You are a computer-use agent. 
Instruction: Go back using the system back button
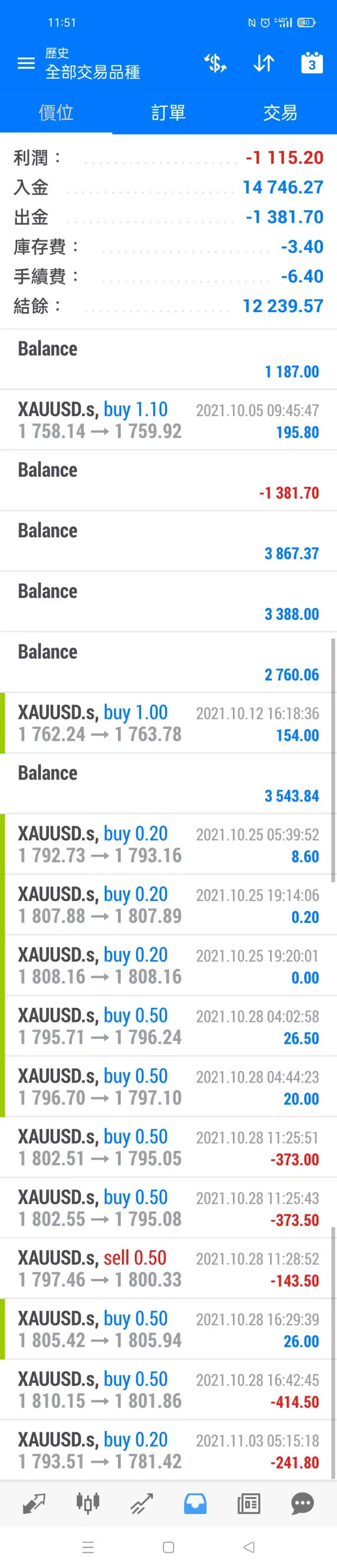[x=249, y=1547]
